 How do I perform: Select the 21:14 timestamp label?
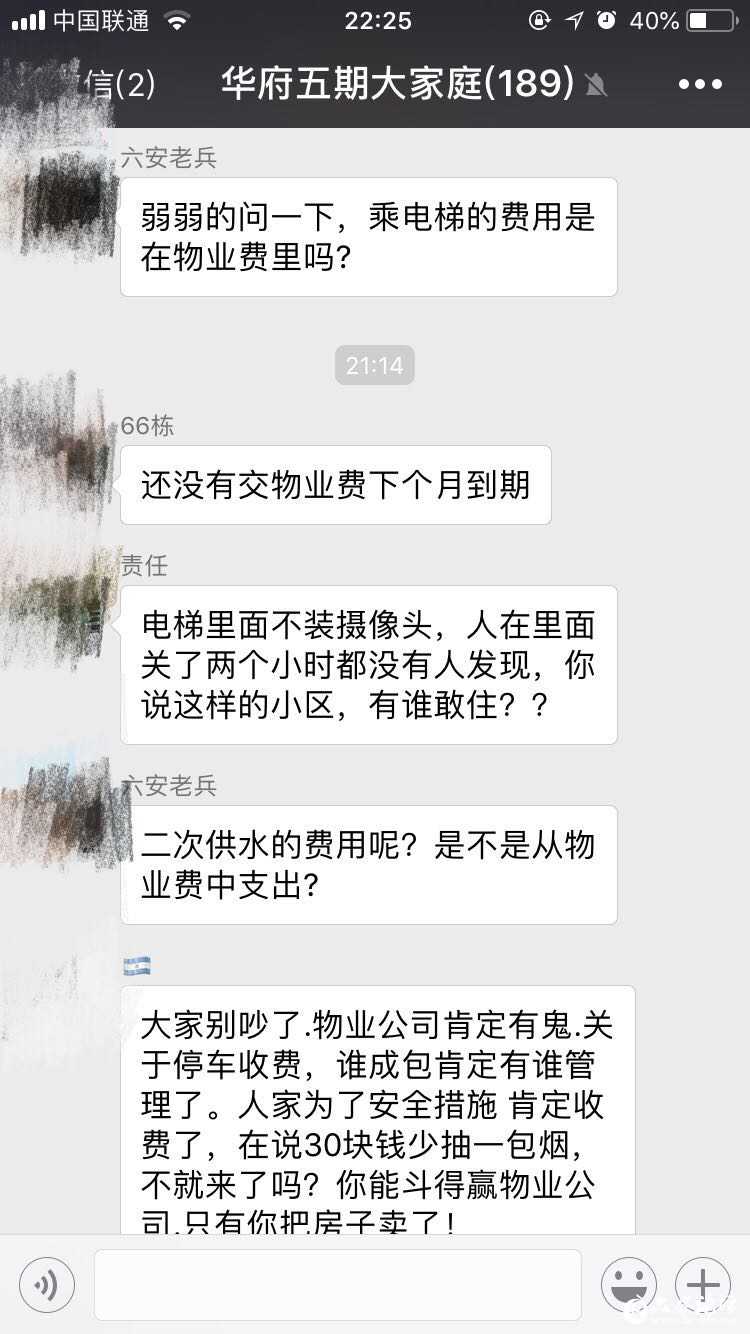pyautogui.click(x=374, y=365)
